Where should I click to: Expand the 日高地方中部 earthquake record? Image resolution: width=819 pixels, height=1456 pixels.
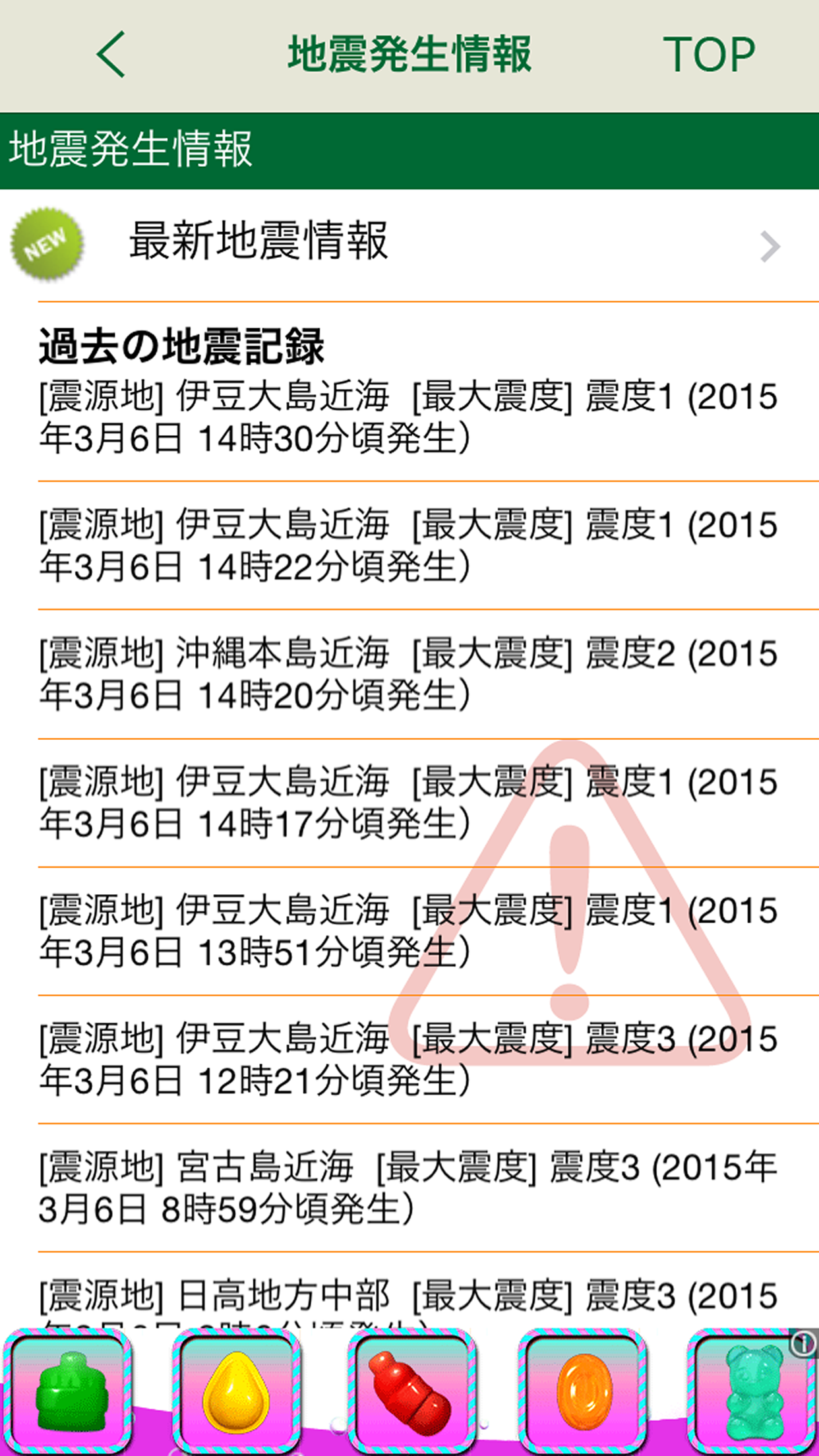(x=409, y=1296)
